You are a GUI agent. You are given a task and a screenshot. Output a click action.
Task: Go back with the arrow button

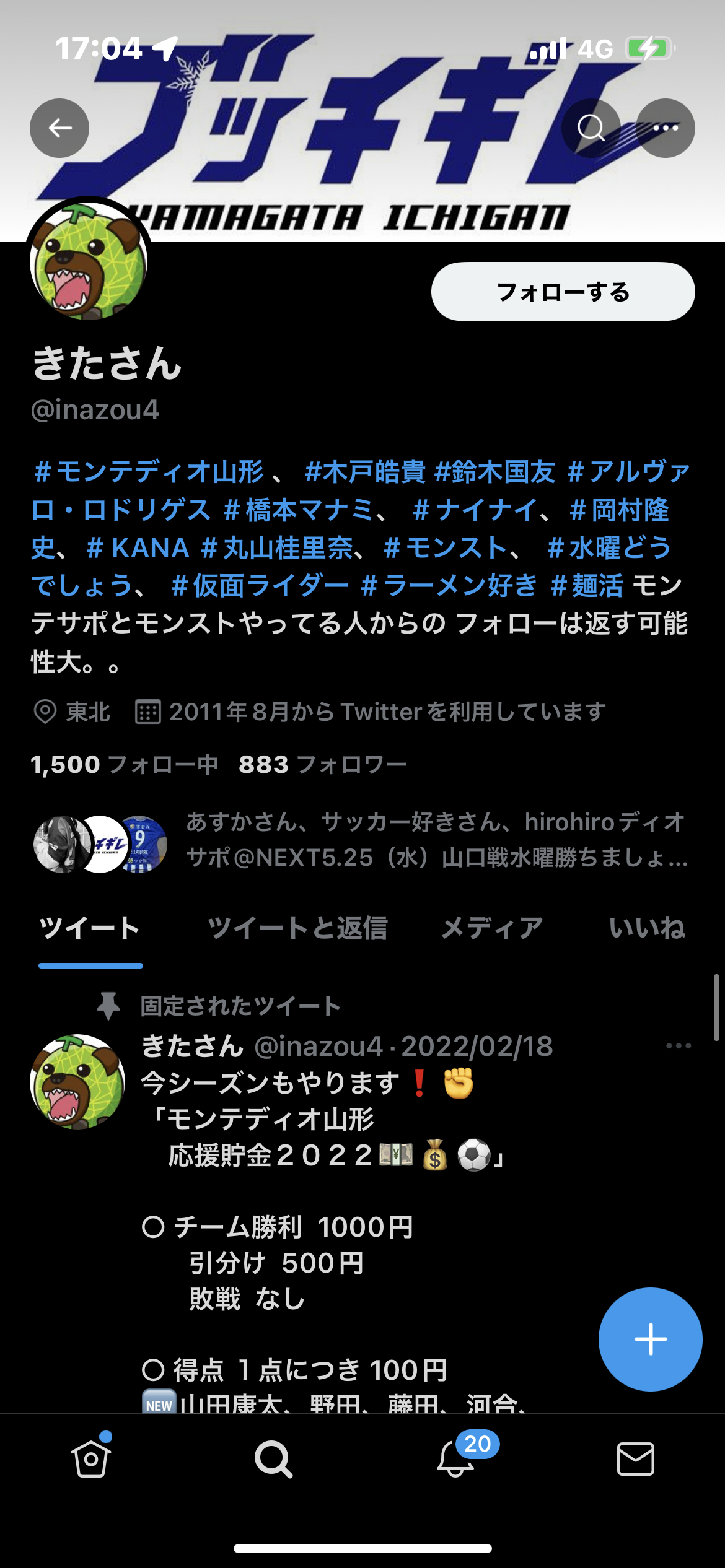59,128
